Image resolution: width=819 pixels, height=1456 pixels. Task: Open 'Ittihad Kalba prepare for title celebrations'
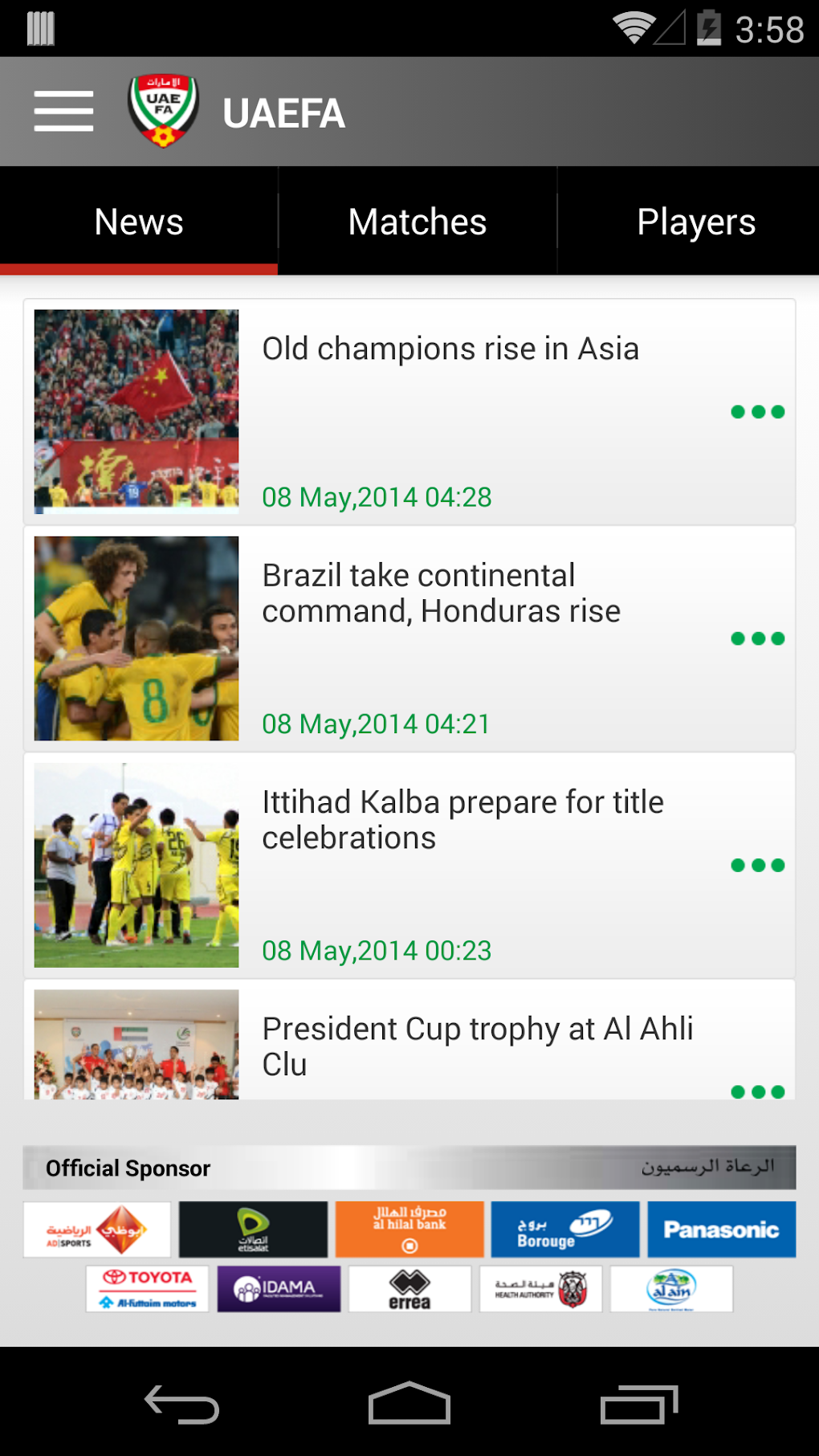pyautogui.click(x=462, y=819)
